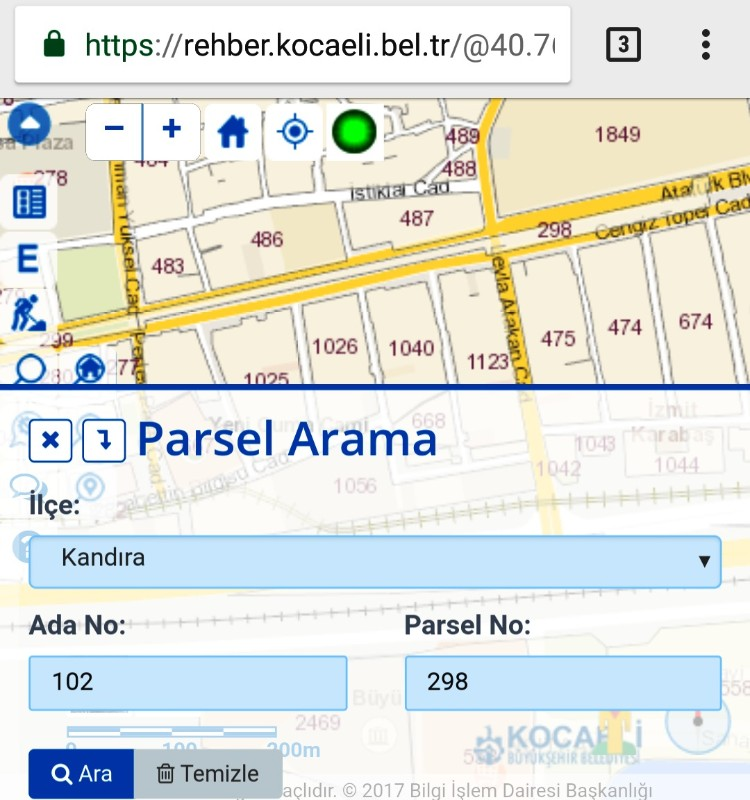Search parcel with Ara button

point(81,774)
